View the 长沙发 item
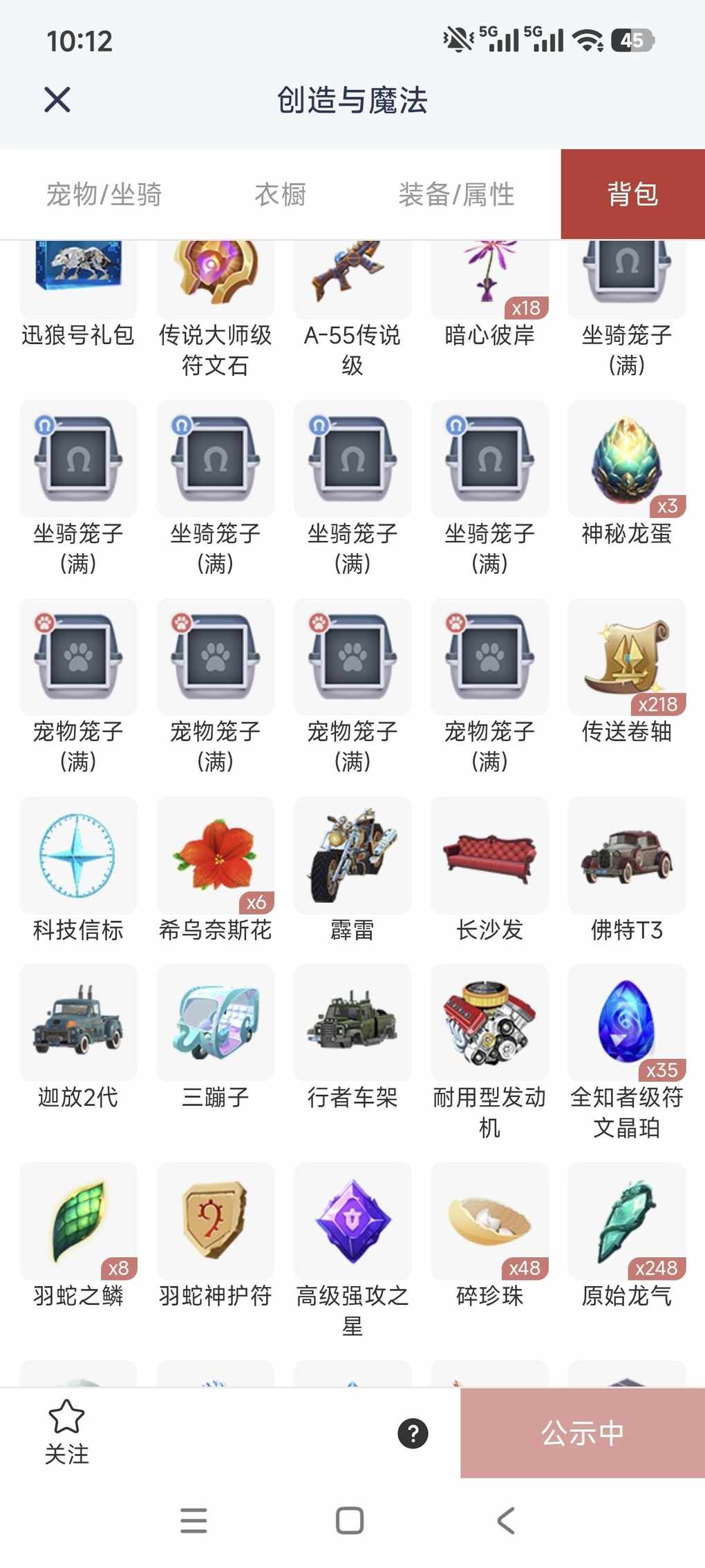Screen dimensions: 705x1568 [x=489, y=855]
